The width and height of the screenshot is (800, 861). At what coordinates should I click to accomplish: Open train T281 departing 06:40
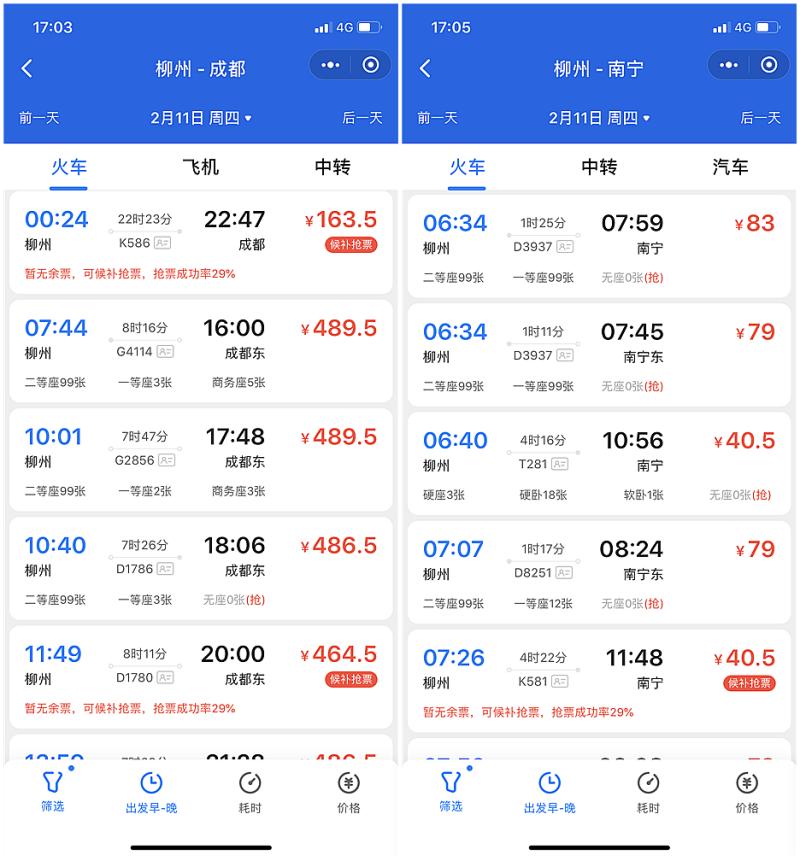[x=598, y=463]
